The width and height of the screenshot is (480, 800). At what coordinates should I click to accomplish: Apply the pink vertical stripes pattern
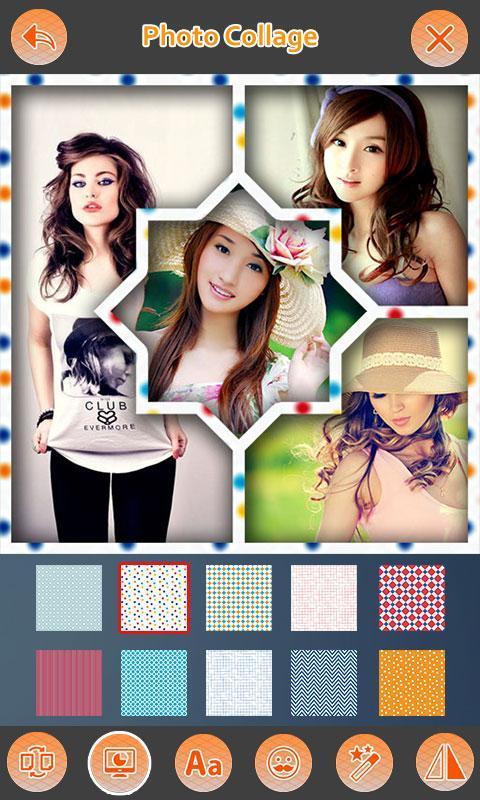[x=69, y=683]
